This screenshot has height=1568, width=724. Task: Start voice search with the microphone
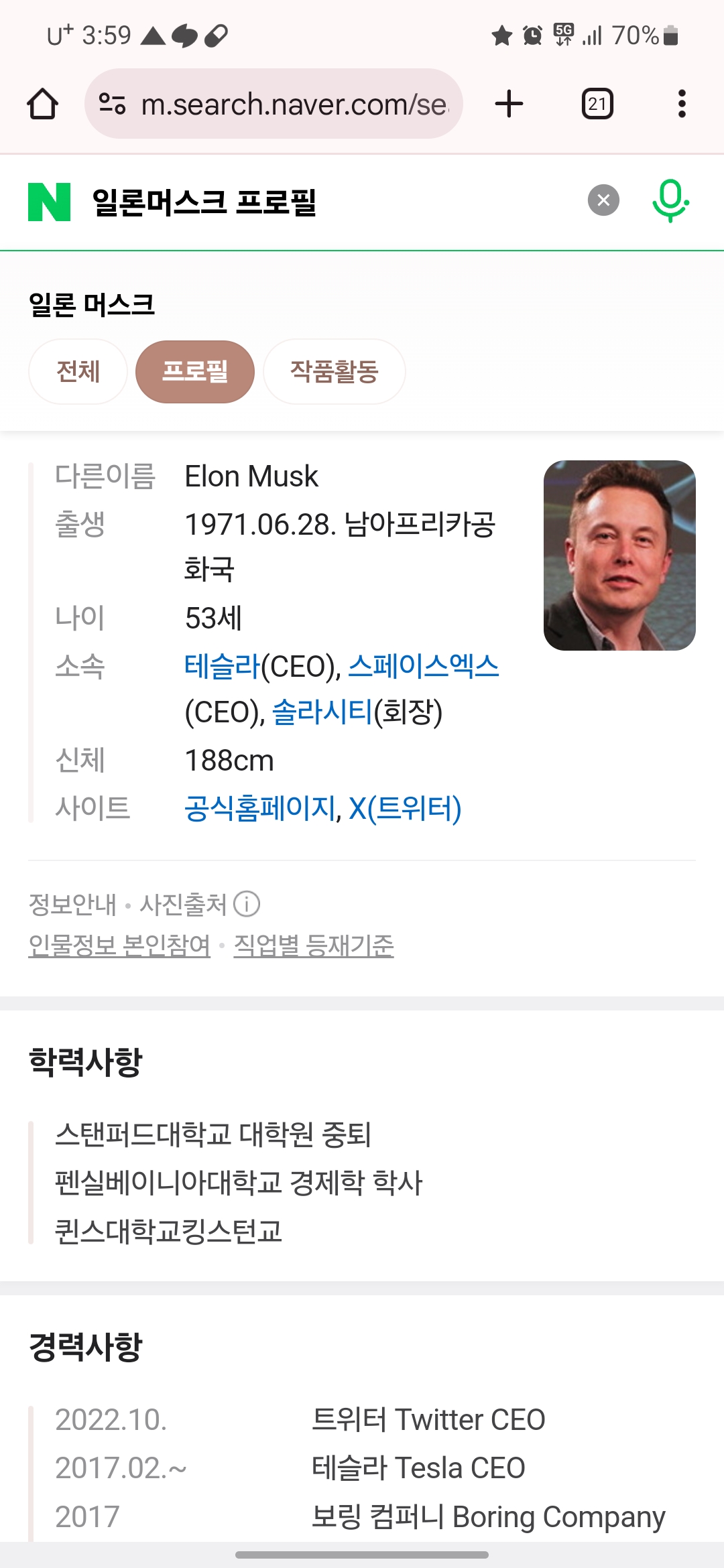(670, 200)
